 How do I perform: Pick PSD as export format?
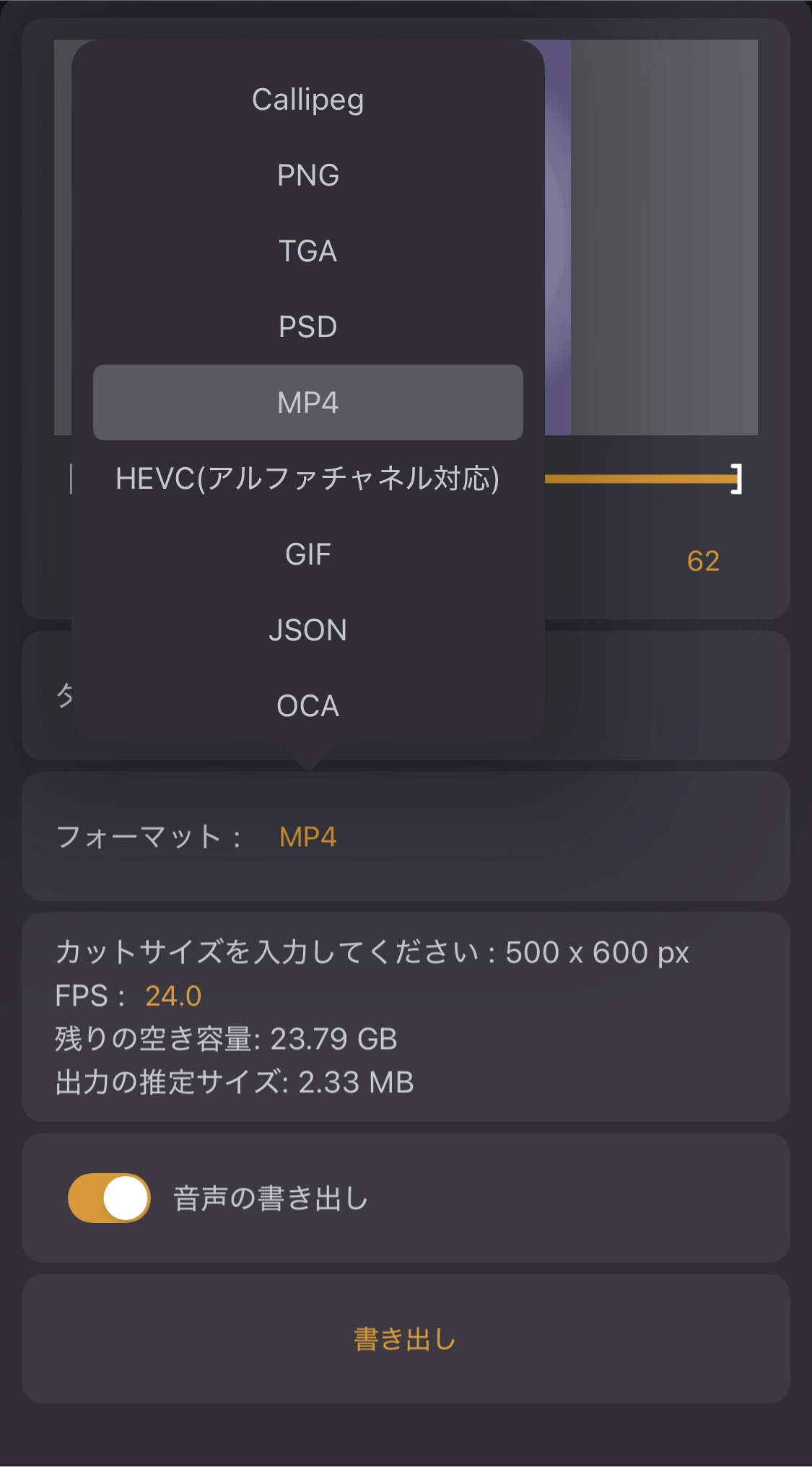(307, 327)
